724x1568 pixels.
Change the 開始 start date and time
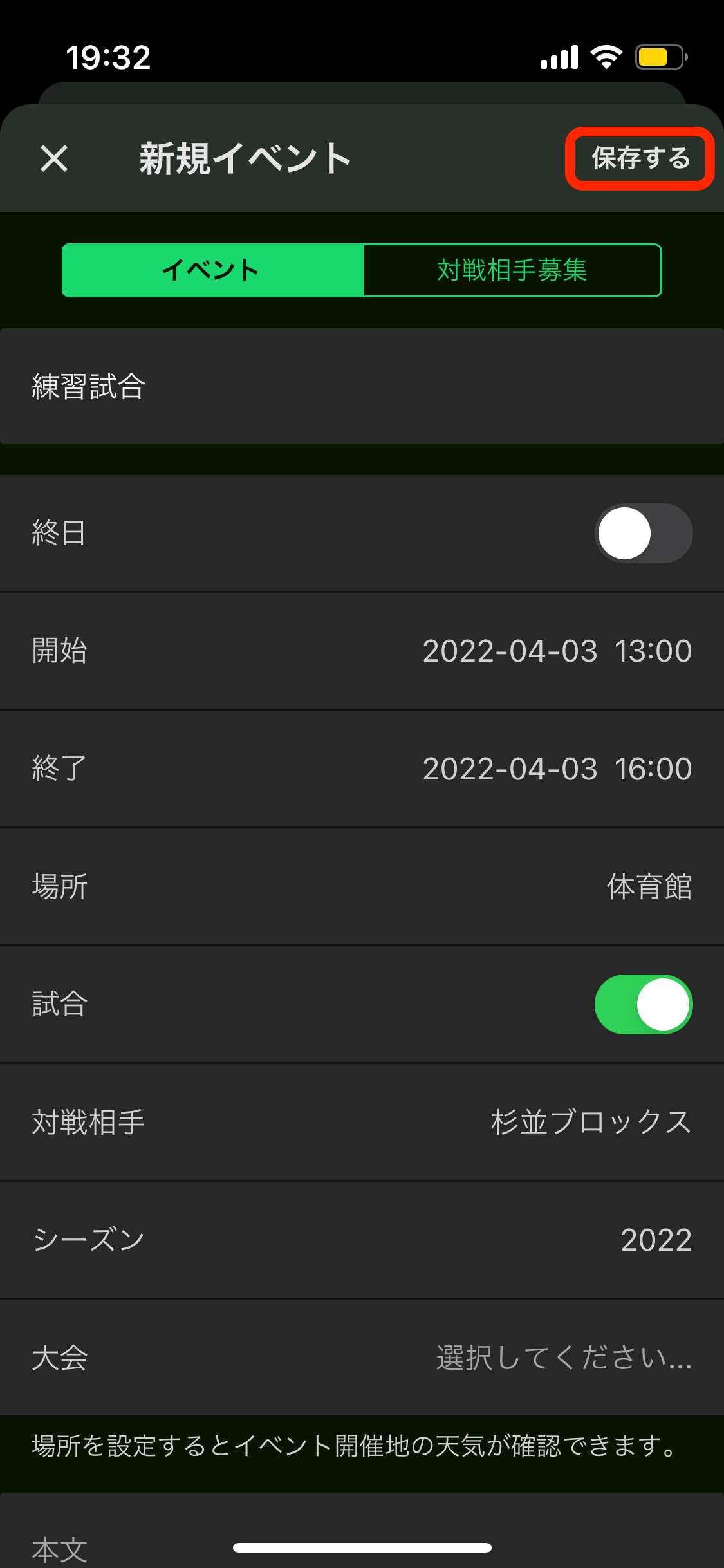tap(362, 651)
